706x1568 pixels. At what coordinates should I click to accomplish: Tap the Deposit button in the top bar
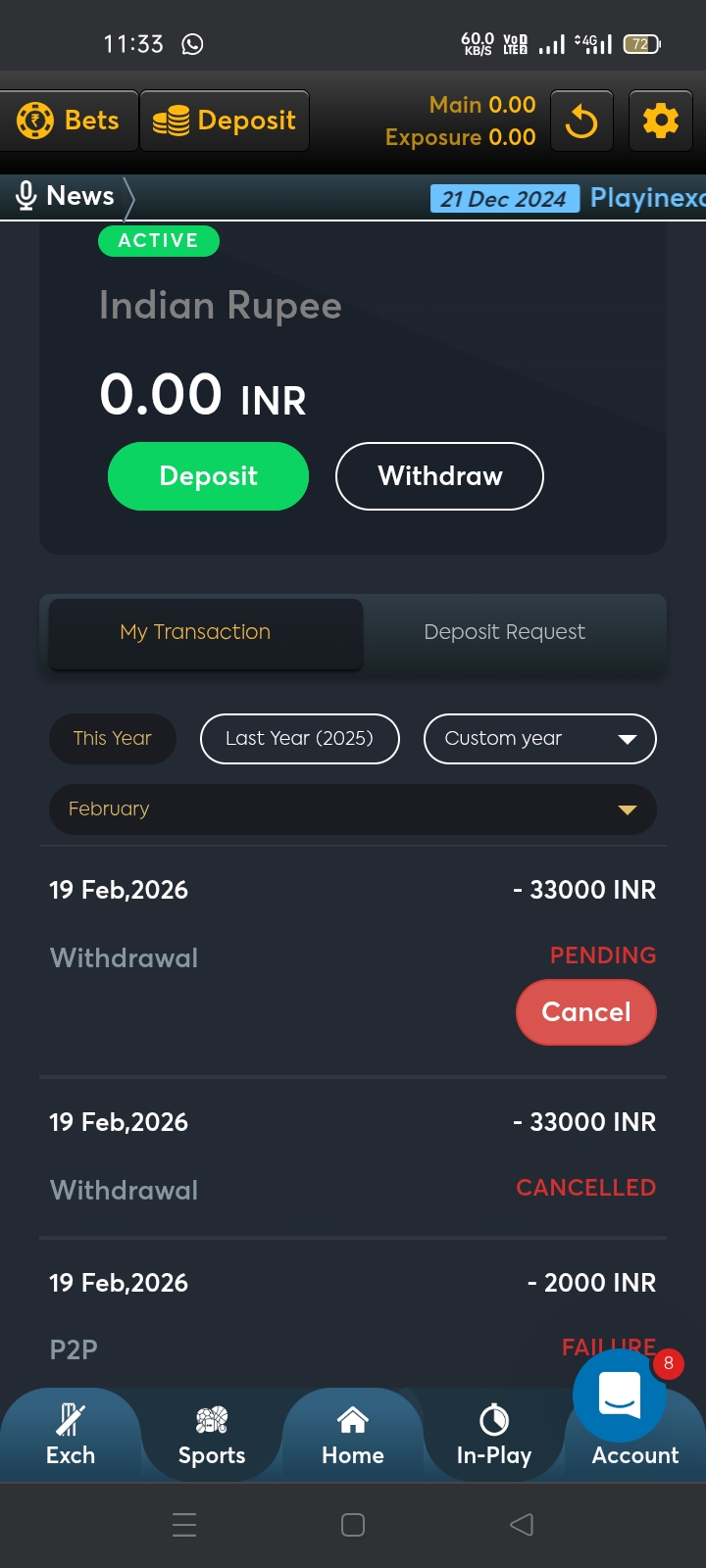pos(225,121)
